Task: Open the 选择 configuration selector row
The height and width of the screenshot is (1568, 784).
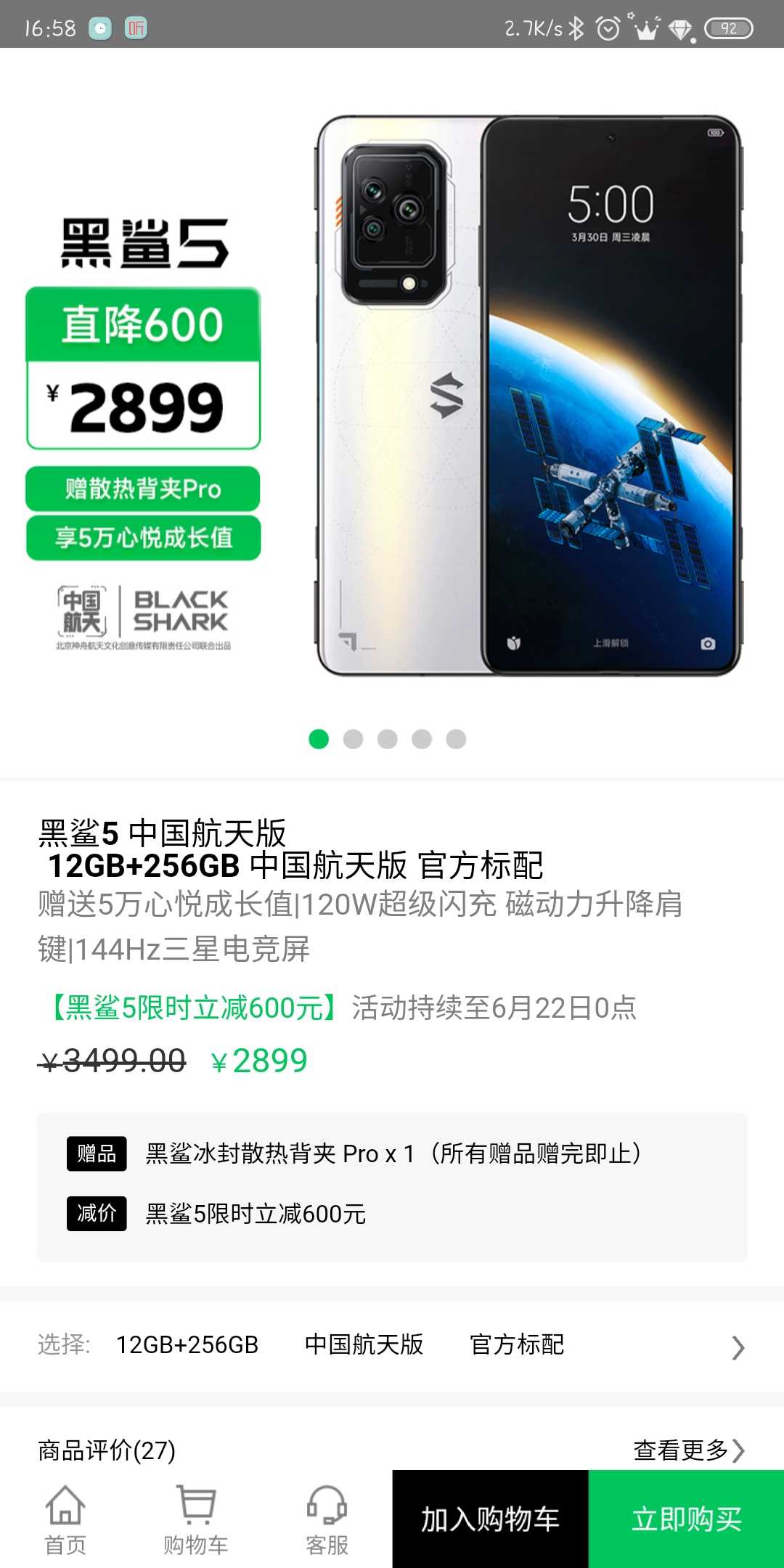Action: tap(392, 1345)
